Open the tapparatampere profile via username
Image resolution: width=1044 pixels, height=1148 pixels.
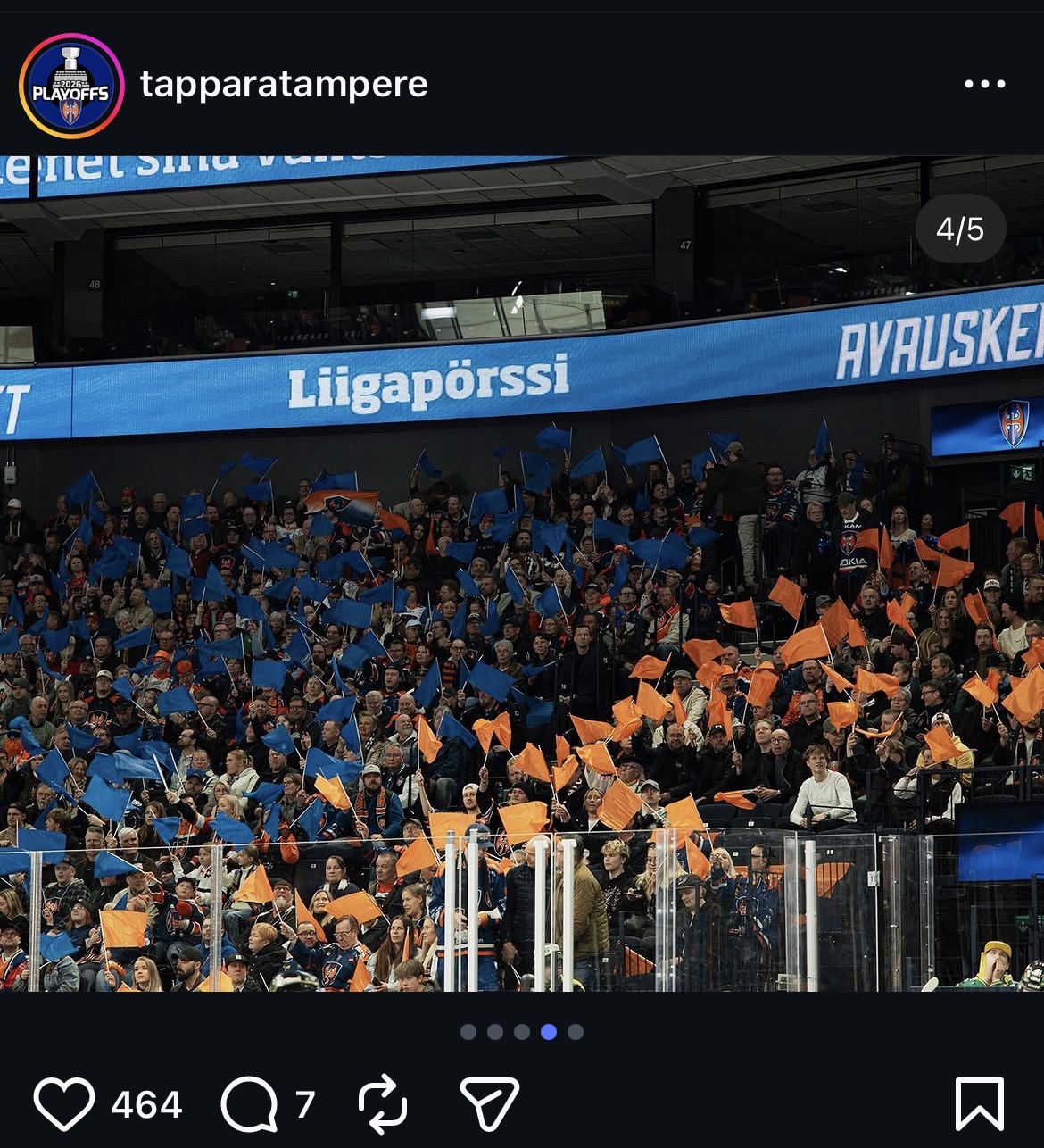(284, 84)
